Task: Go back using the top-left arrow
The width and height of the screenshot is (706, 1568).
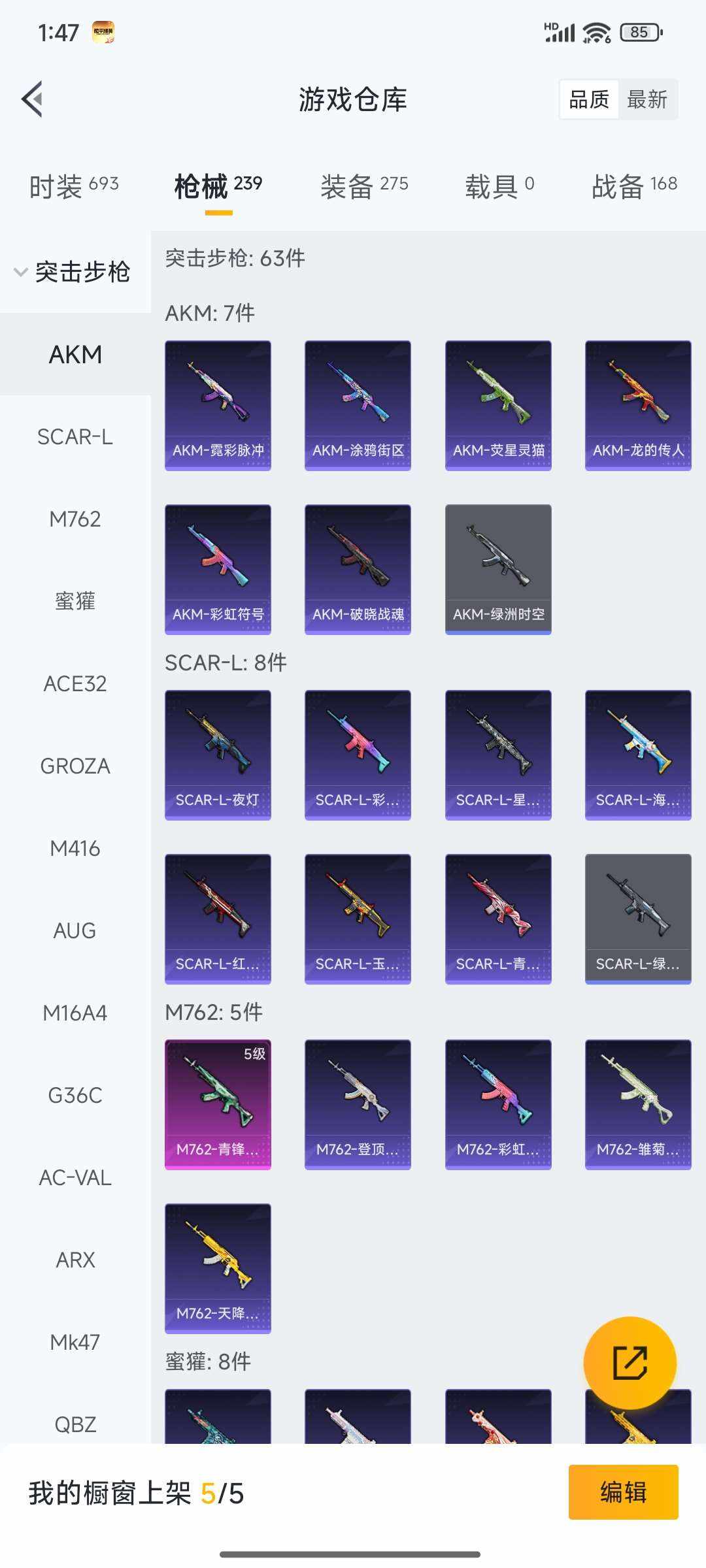Action: (33, 99)
